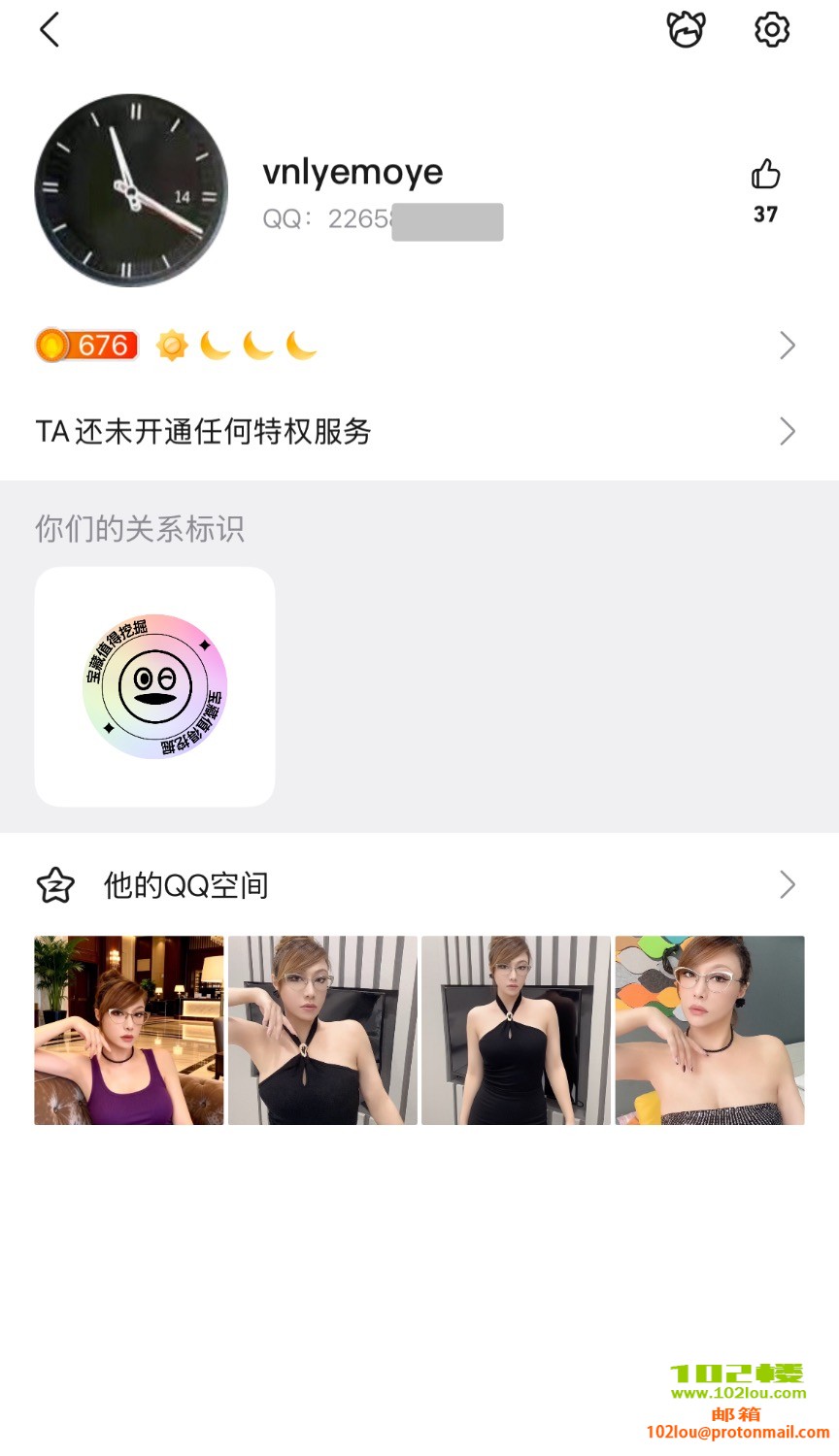
Task: Tap the cat-face icon beside settings
Action: point(686,30)
